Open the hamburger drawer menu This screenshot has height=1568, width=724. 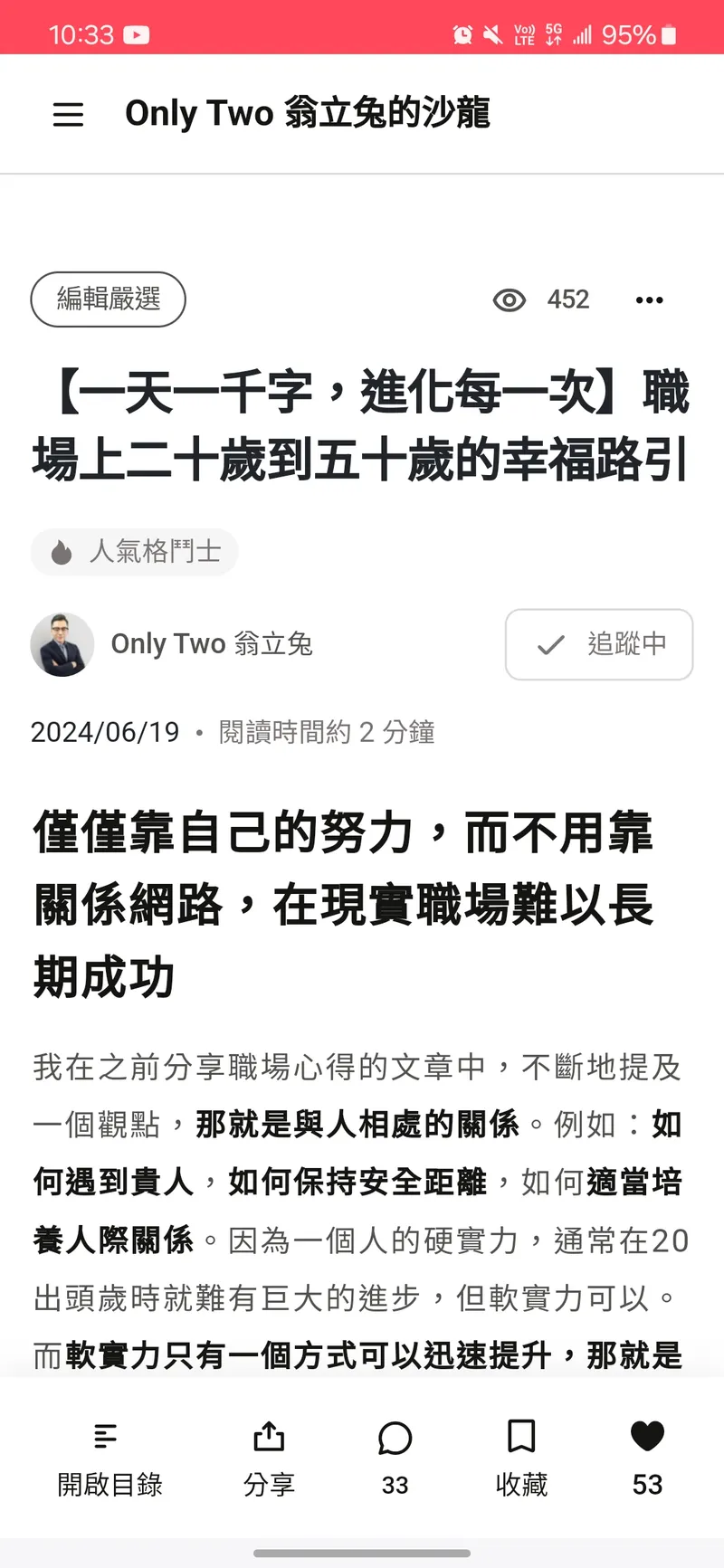click(68, 115)
